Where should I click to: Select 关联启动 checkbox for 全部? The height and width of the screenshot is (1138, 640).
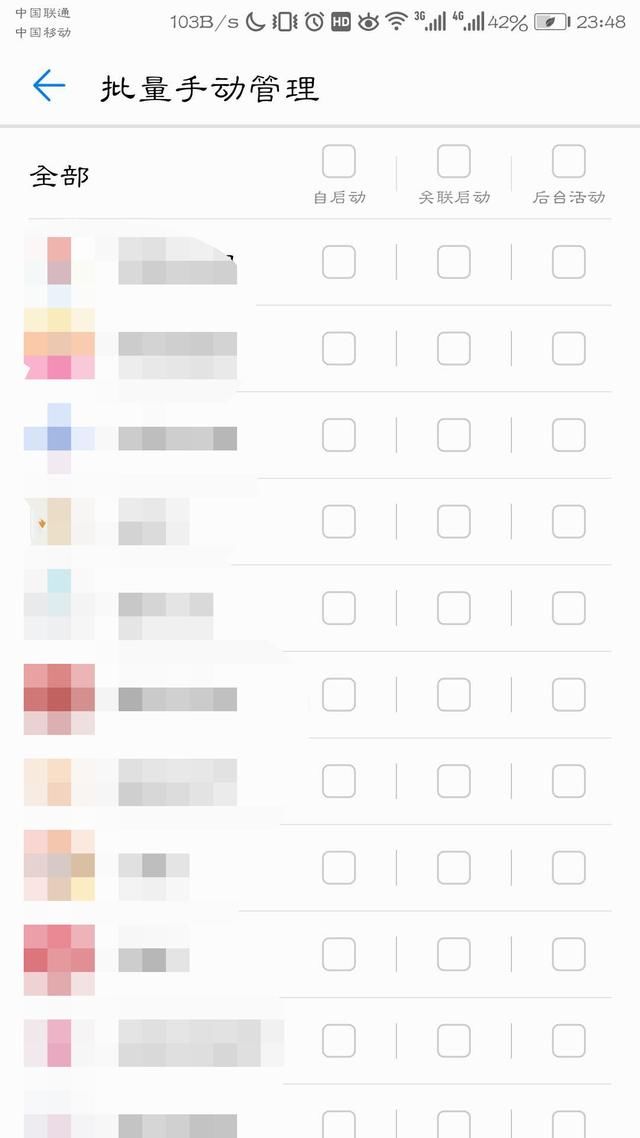454,161
